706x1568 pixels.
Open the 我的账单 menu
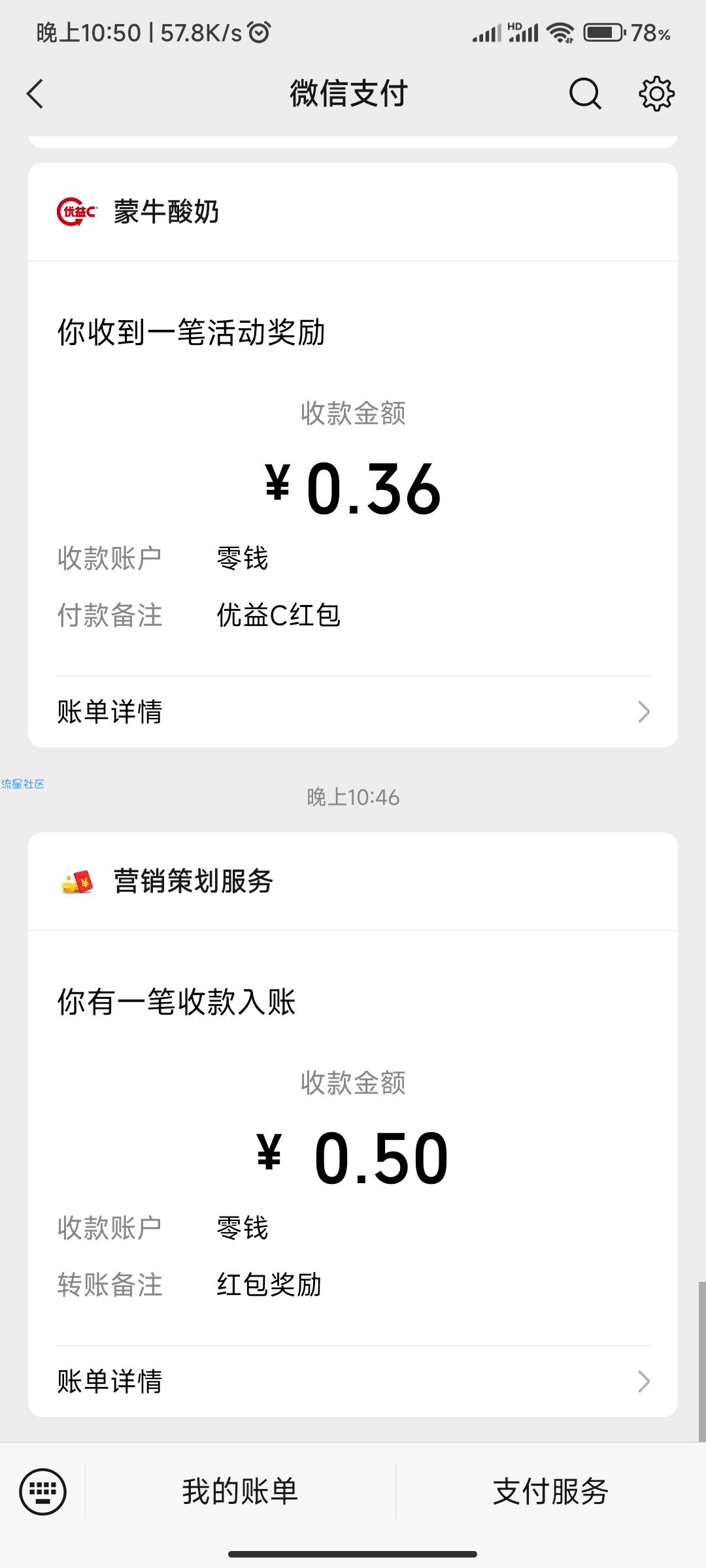pyautogui.click(x=240, y=1492)
